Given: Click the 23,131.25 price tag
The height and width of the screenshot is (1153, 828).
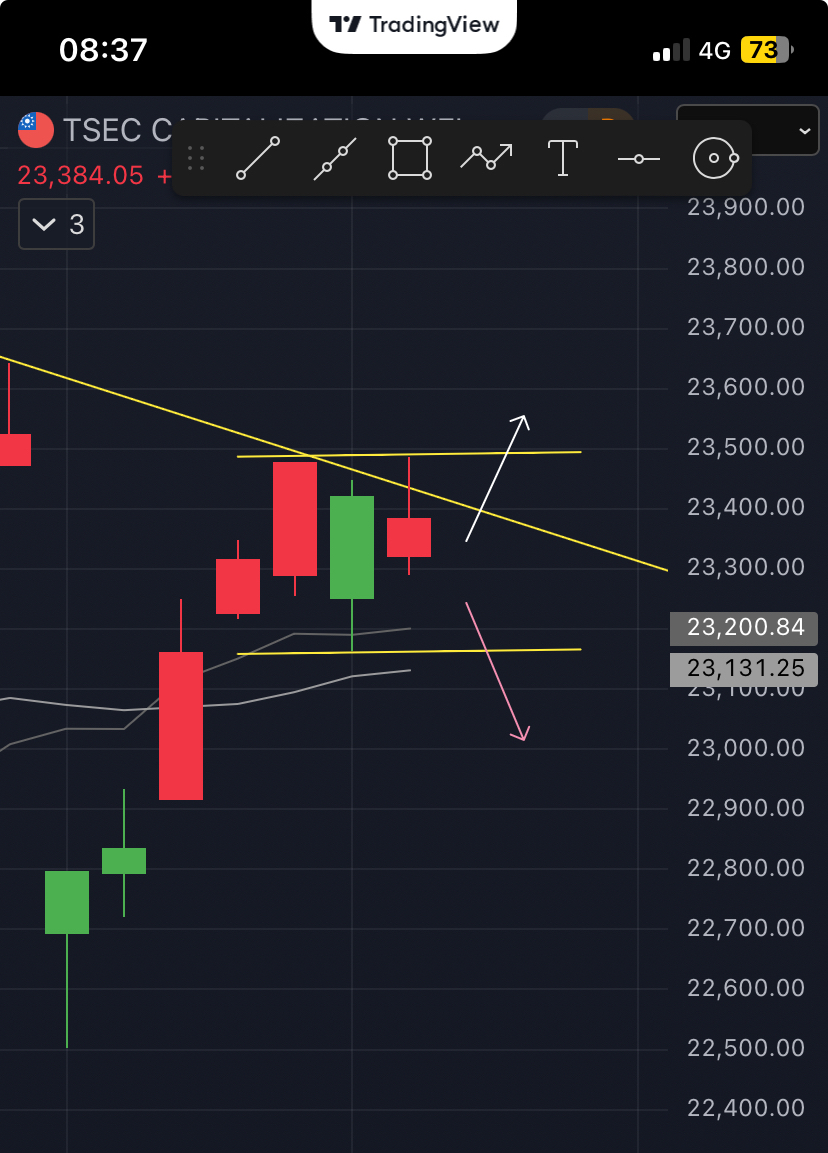Looking at the screenshot, I should point(743,669).
